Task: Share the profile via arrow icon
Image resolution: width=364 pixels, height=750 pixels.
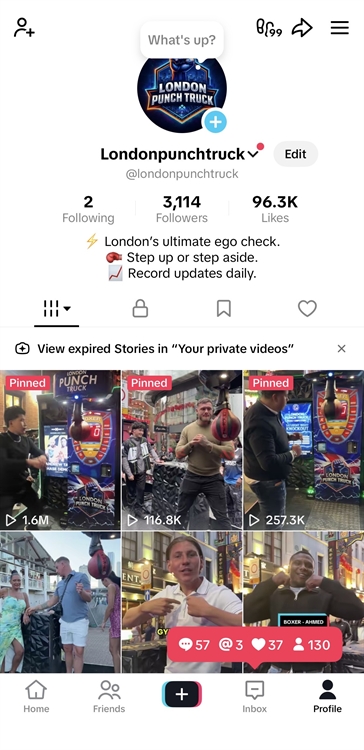Action: pyautogui.click(x=302, y=28)
